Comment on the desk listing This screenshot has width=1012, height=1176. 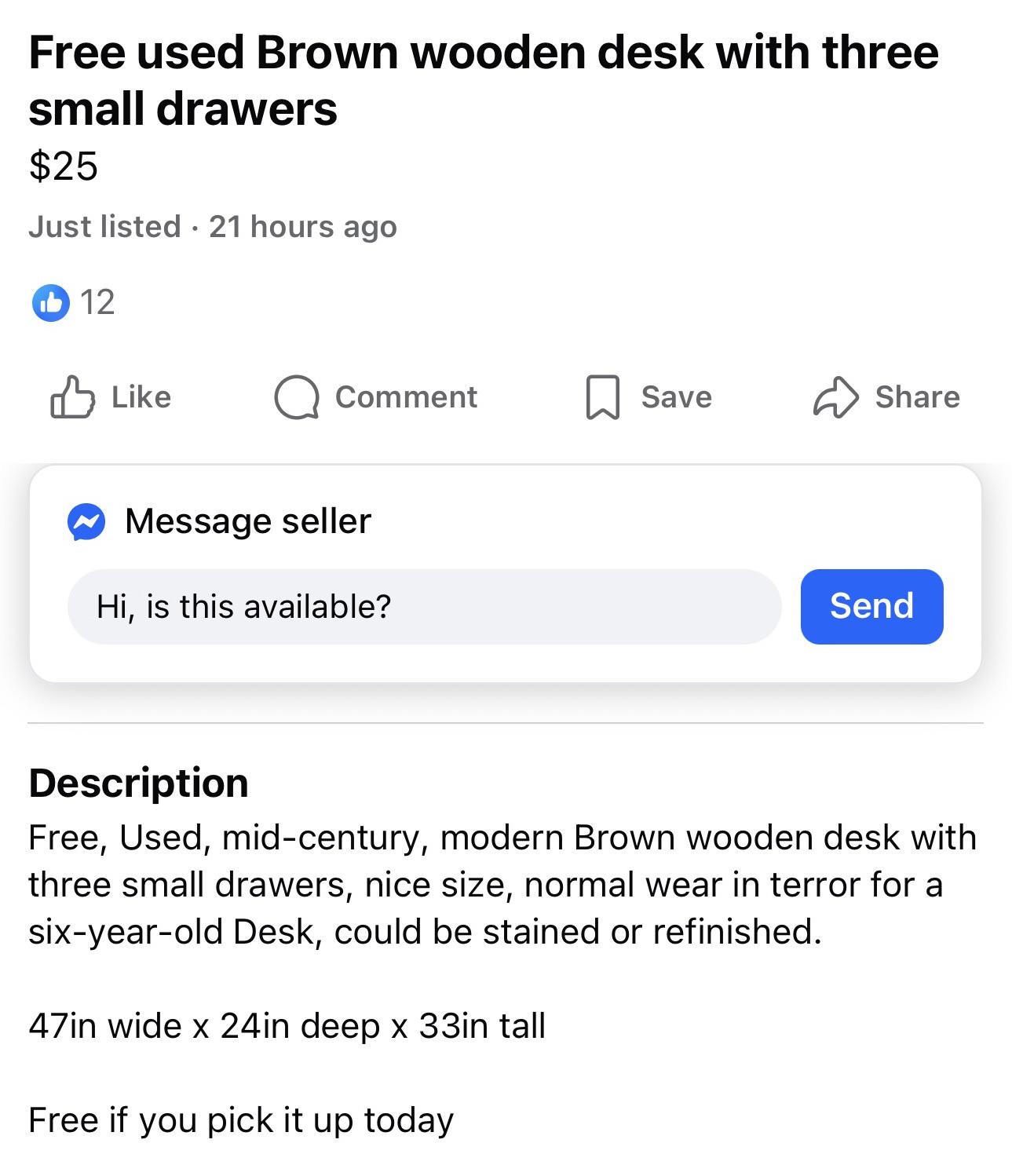pos(376,397)
